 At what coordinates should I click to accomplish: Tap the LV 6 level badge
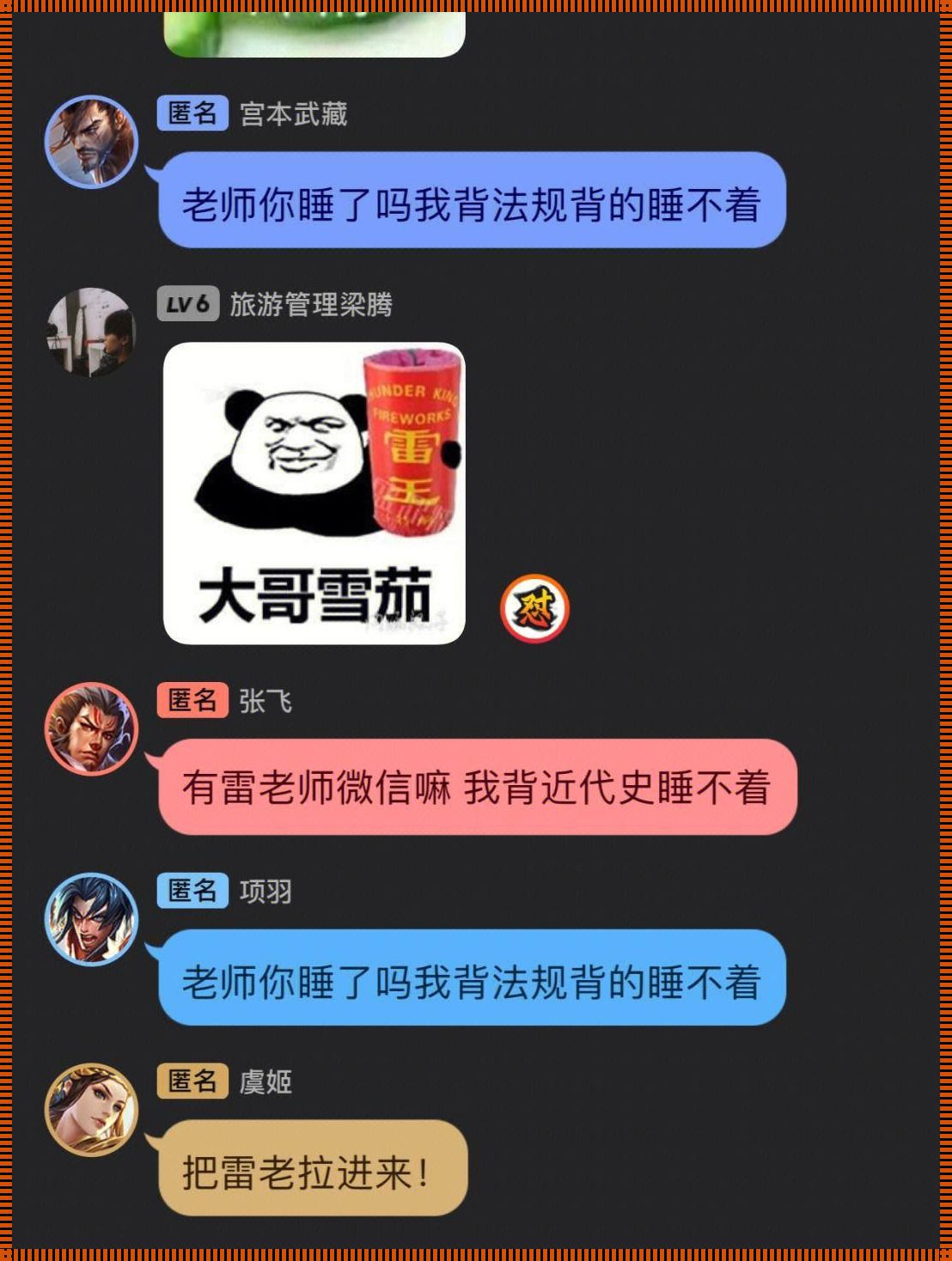click(188, 306)
